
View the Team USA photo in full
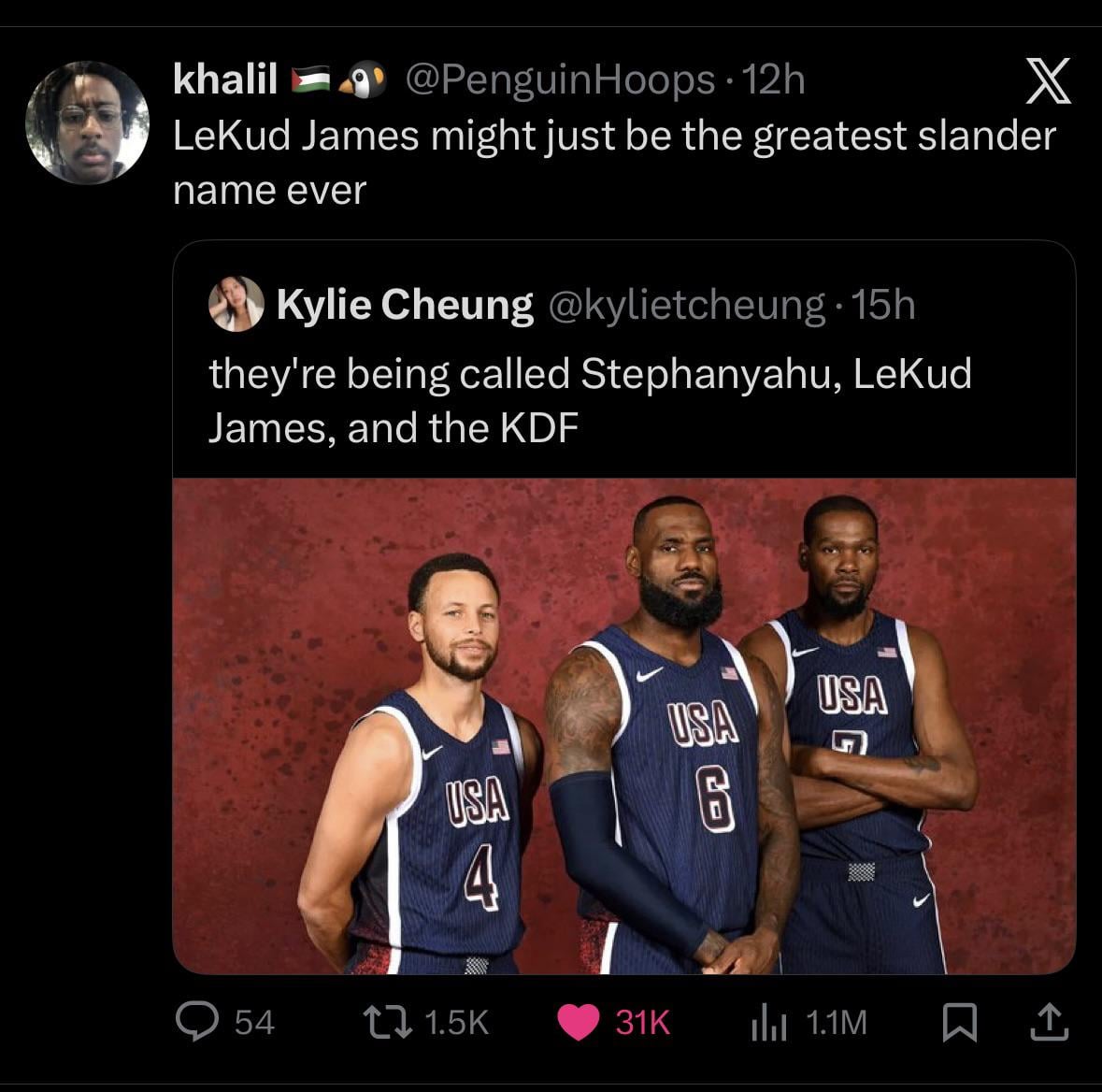coord(623,726)
